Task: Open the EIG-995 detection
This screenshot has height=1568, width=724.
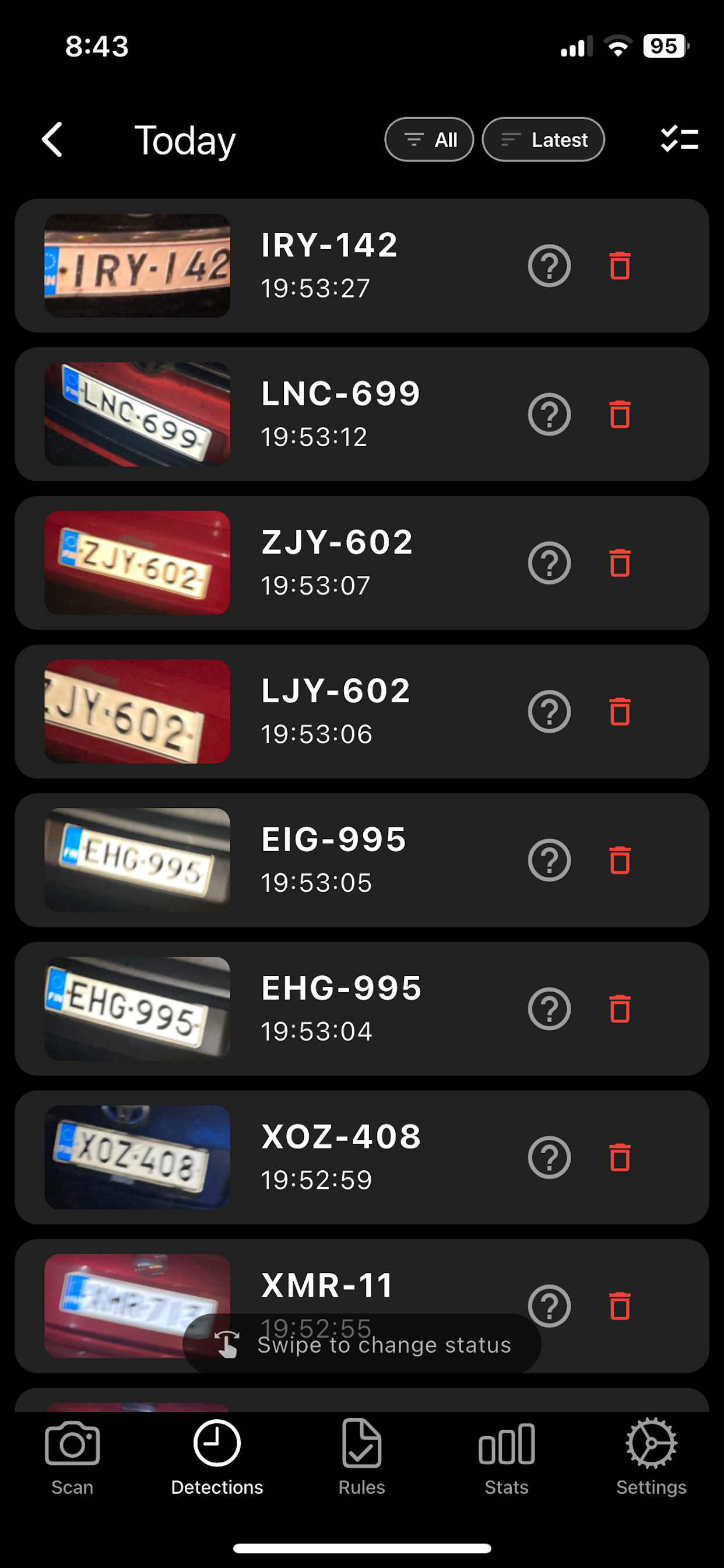Action: [333, 859]
